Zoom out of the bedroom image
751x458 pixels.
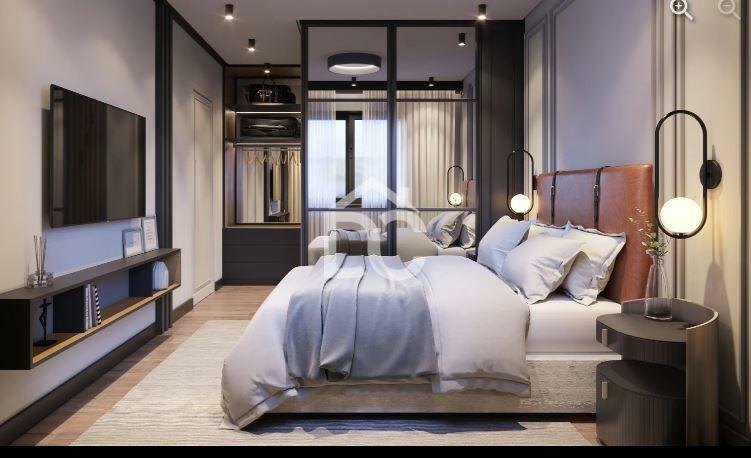click(729, 9)
